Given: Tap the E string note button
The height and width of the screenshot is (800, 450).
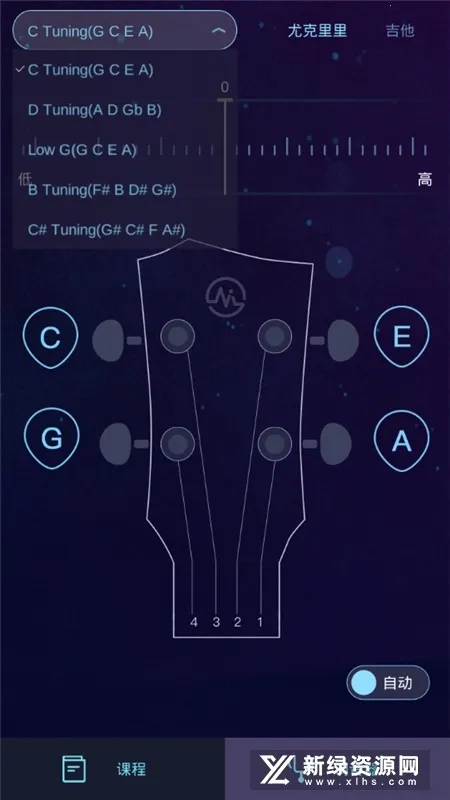Looking at the screenshot, I should click(402, 337).
